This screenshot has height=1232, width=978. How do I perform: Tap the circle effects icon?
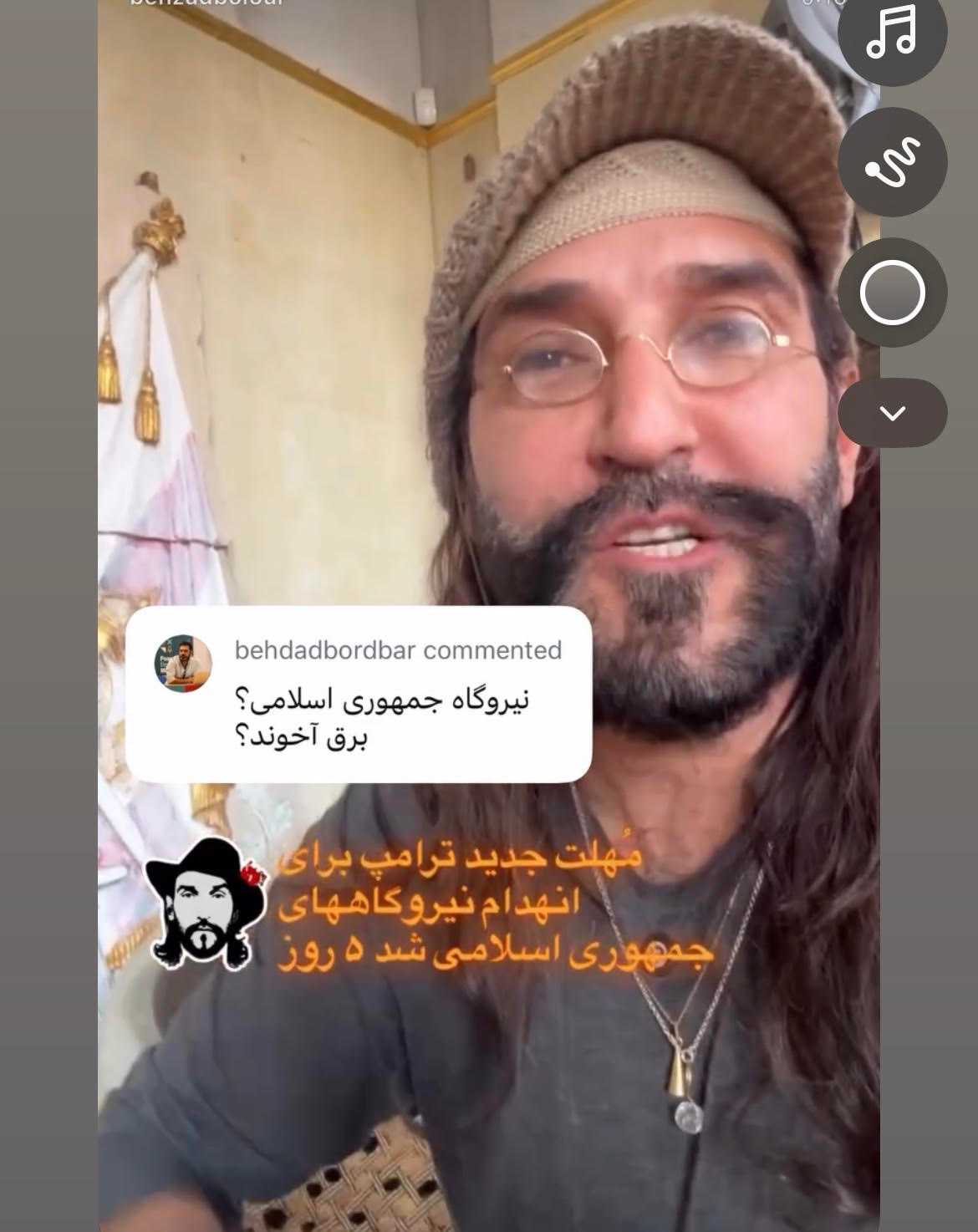[892, 293]
